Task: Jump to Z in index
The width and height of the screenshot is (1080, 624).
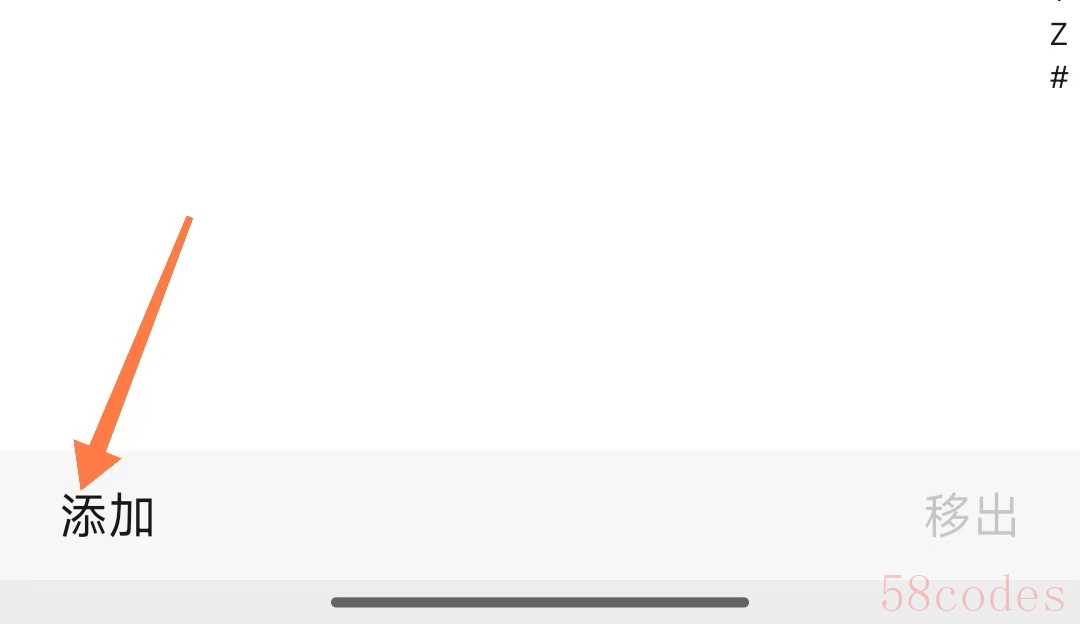Action: click(x=1059, y=35)
